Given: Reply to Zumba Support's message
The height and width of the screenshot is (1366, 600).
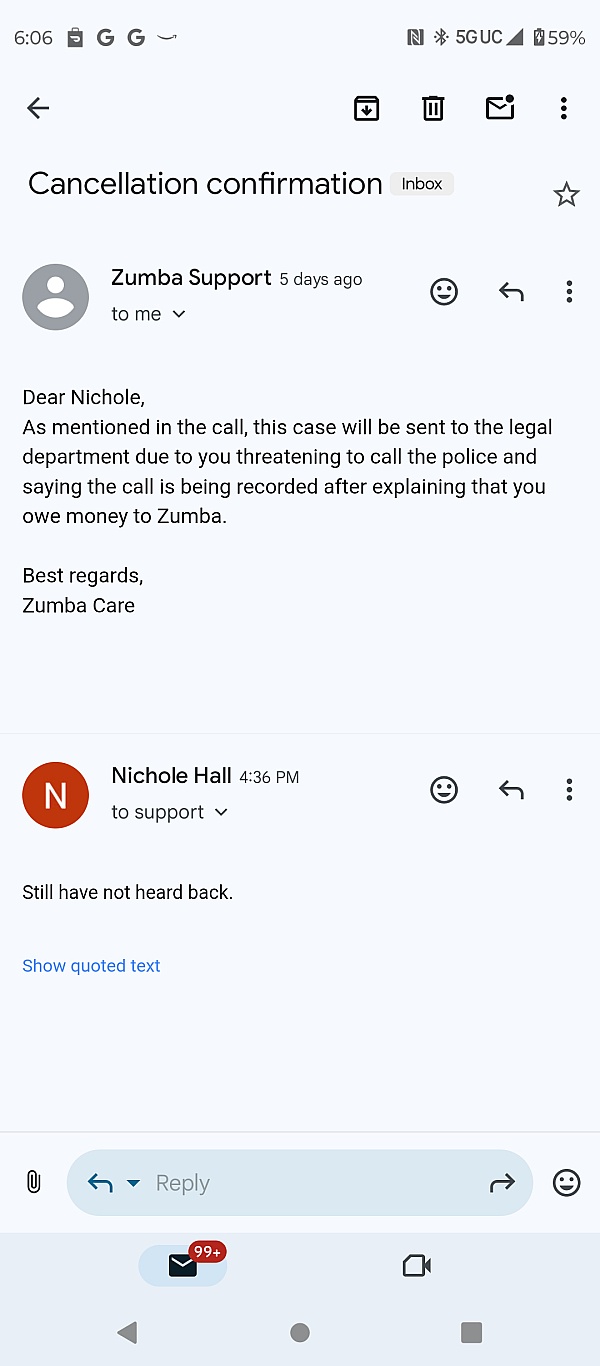Looking at the screenshot, I should pyautogui.click(x=511, y=292).
